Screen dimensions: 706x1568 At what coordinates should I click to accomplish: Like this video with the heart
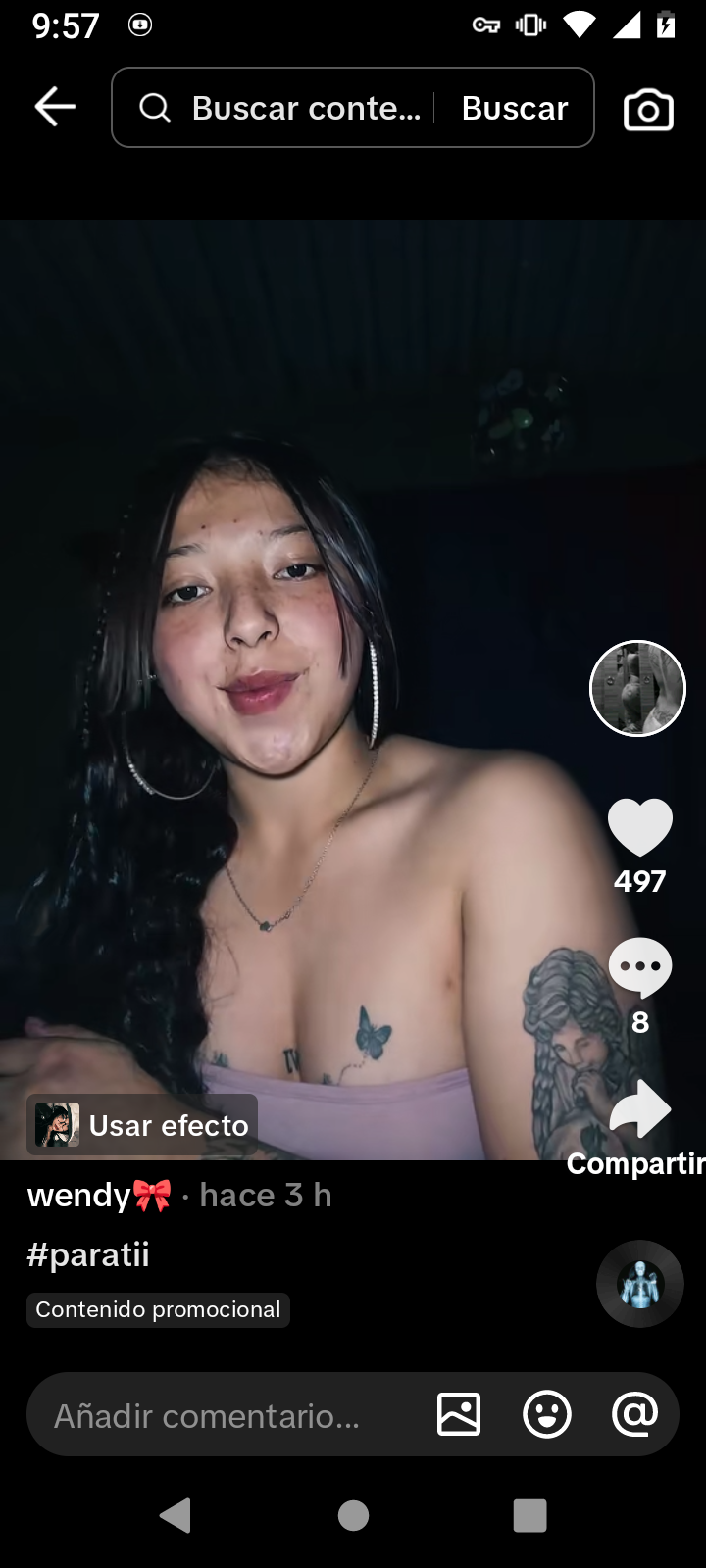[x=640, y=827]
